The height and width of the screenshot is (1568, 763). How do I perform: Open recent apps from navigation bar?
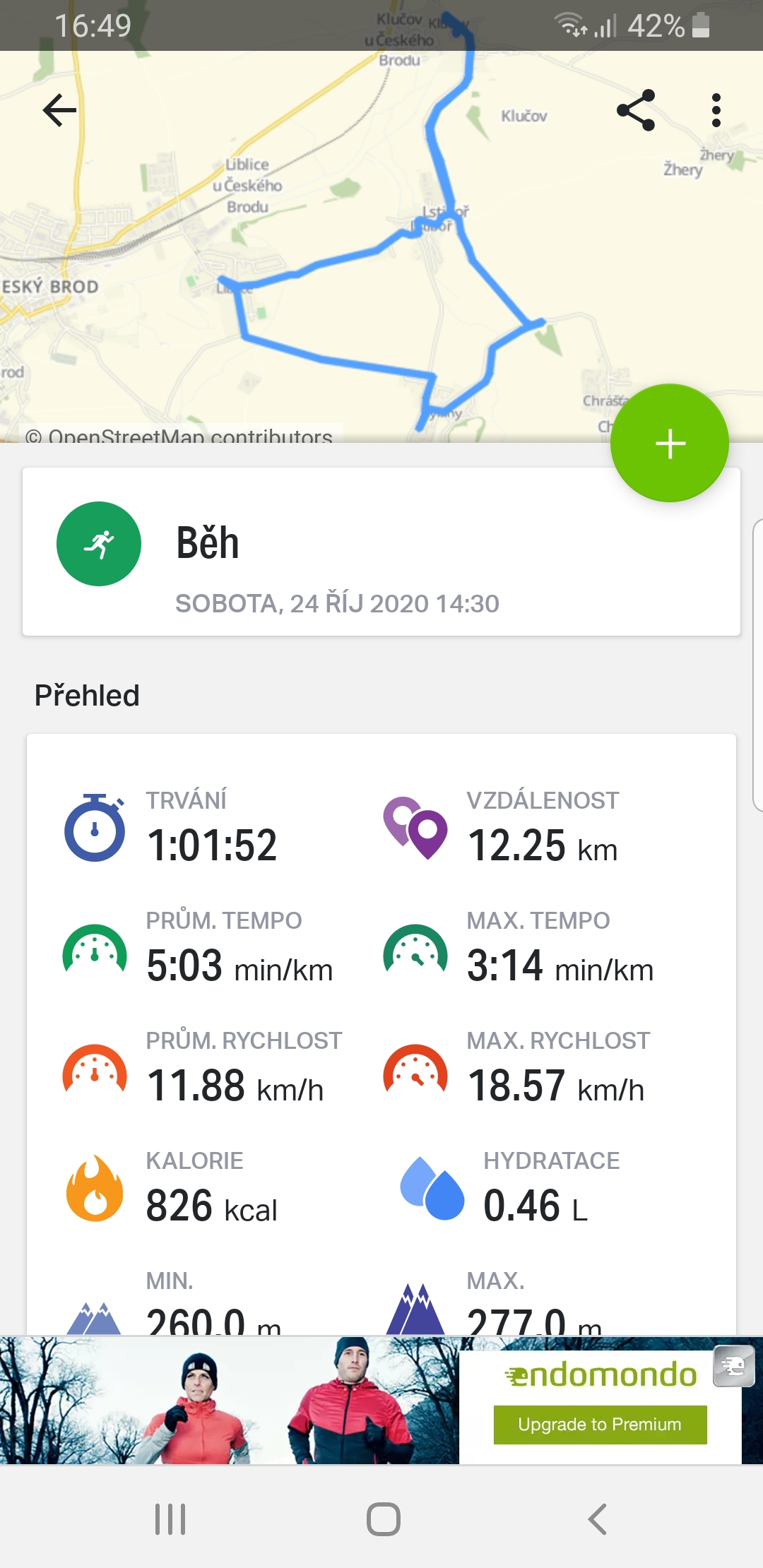pyautogui.click(x=170, y=1519)
